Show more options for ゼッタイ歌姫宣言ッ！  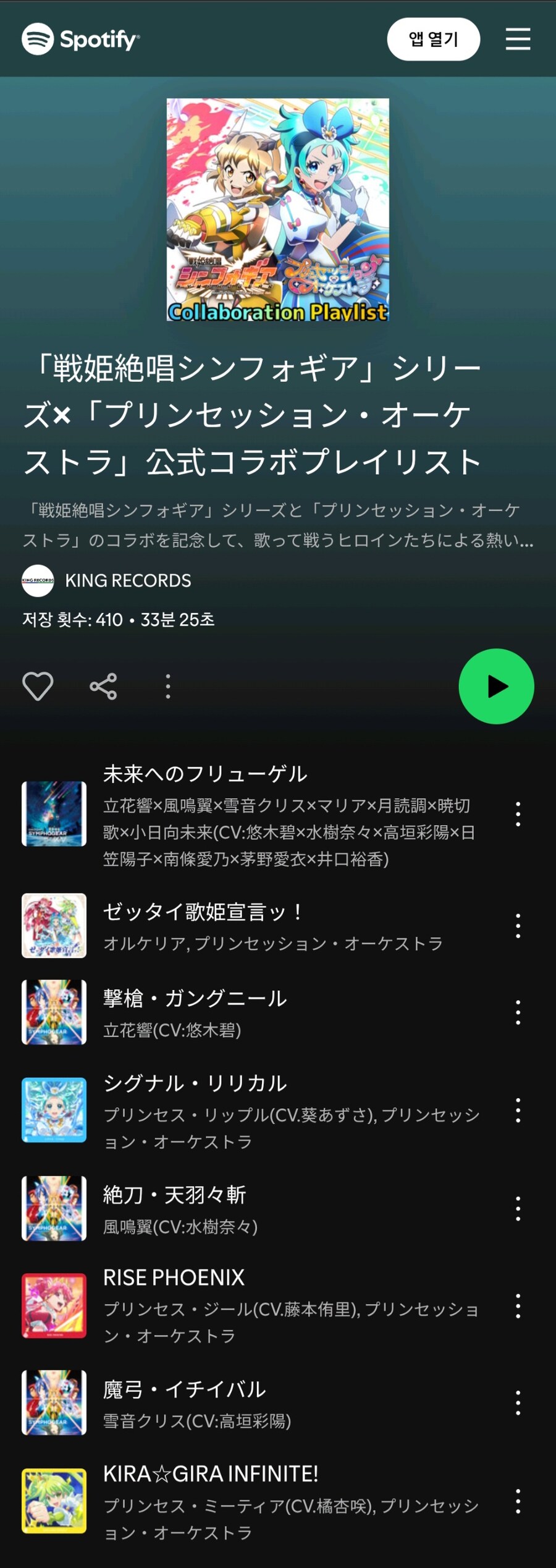[518, 926]
